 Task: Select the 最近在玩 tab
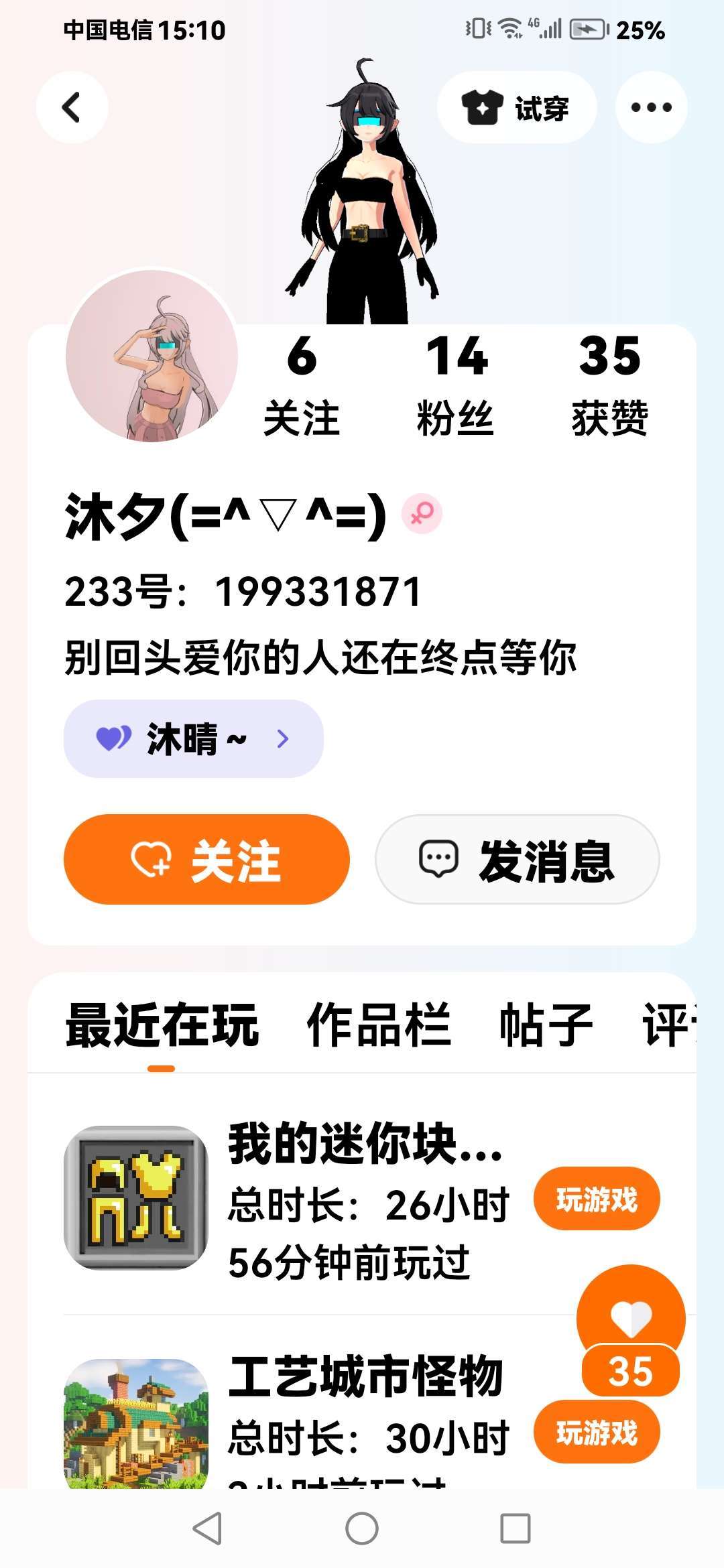pos(162,1025)
